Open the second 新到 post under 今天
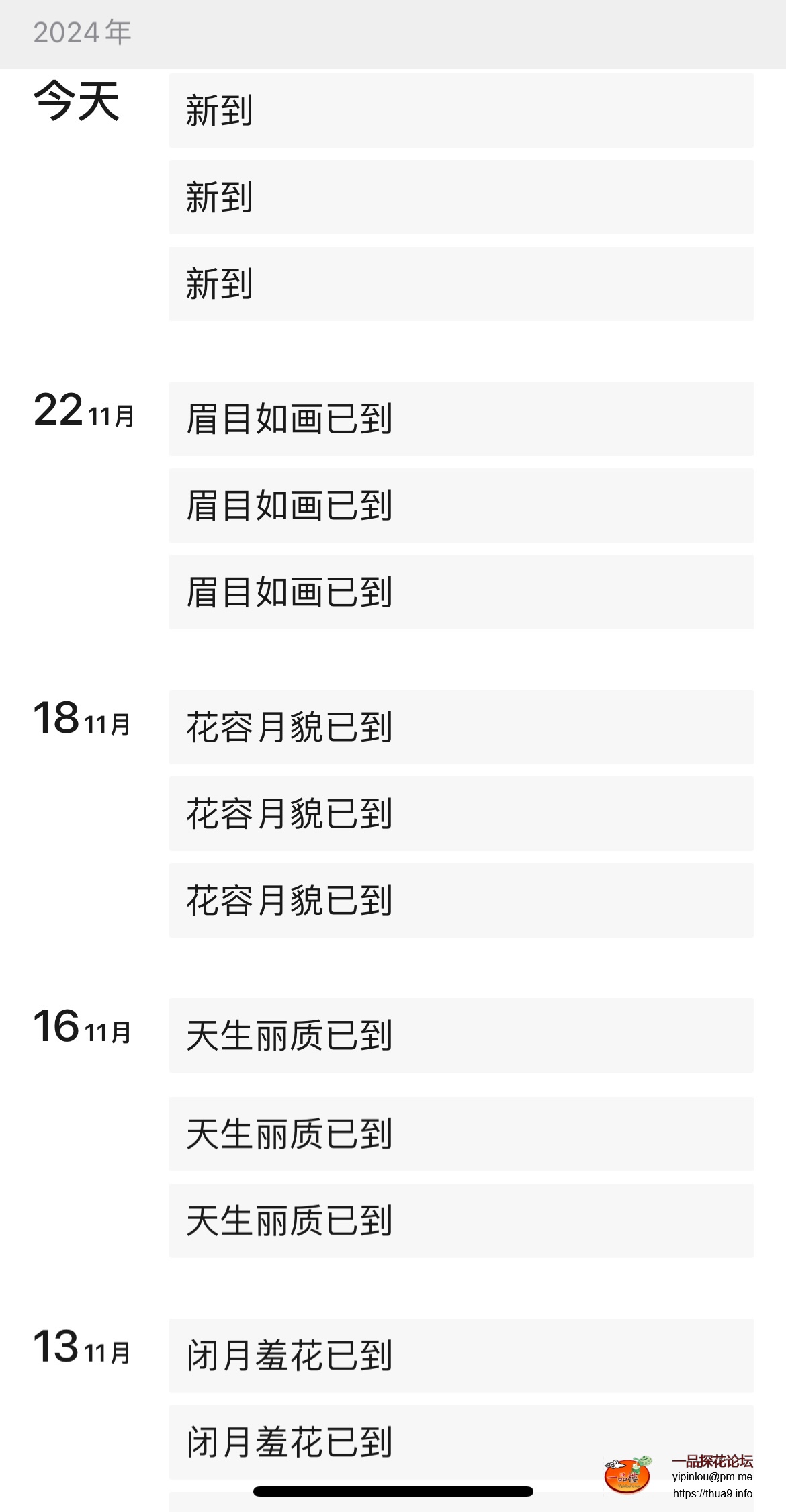This screenshot has width=786, height=1512. click(461, 197)
